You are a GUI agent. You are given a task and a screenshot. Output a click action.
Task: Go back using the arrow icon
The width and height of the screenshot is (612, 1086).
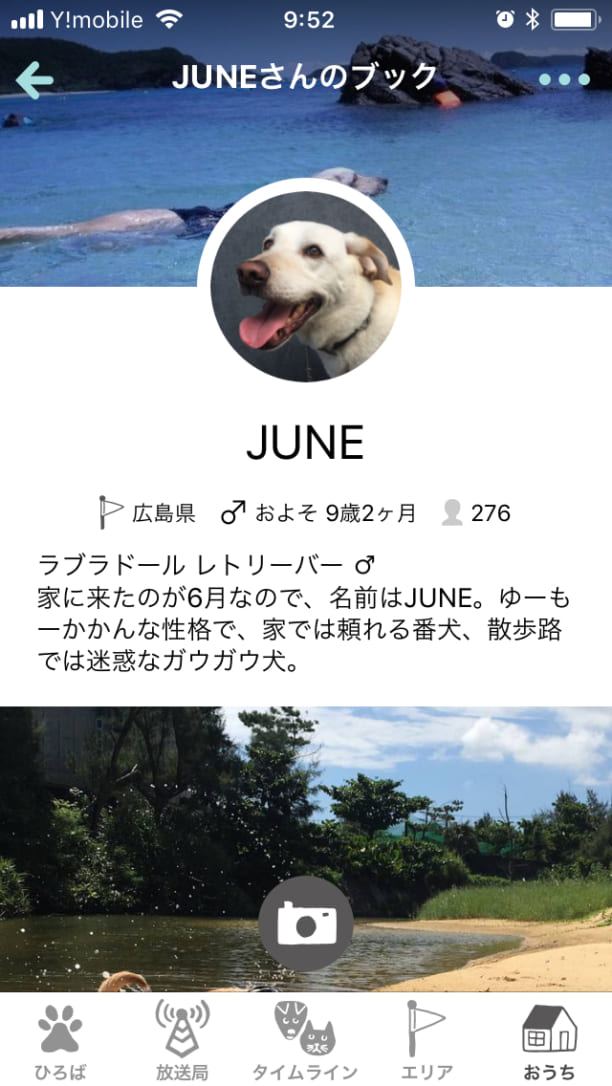pos(35,79)
